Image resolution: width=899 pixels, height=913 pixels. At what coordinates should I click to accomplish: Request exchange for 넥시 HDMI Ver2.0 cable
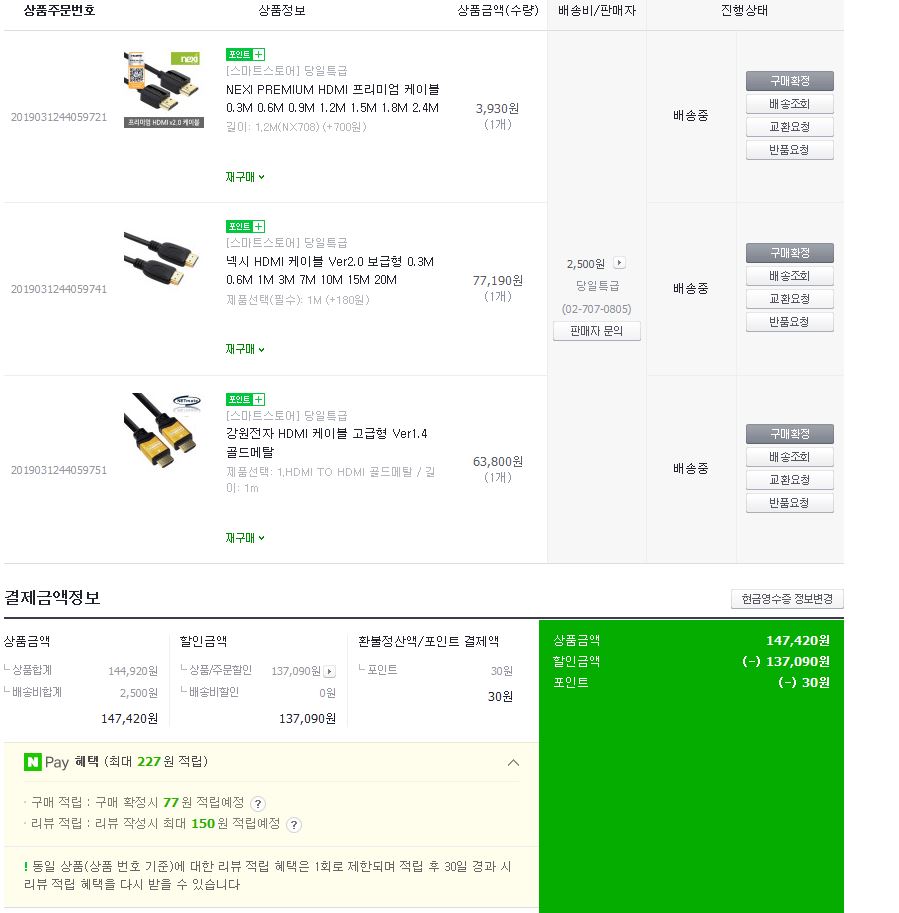pos(789,299)
